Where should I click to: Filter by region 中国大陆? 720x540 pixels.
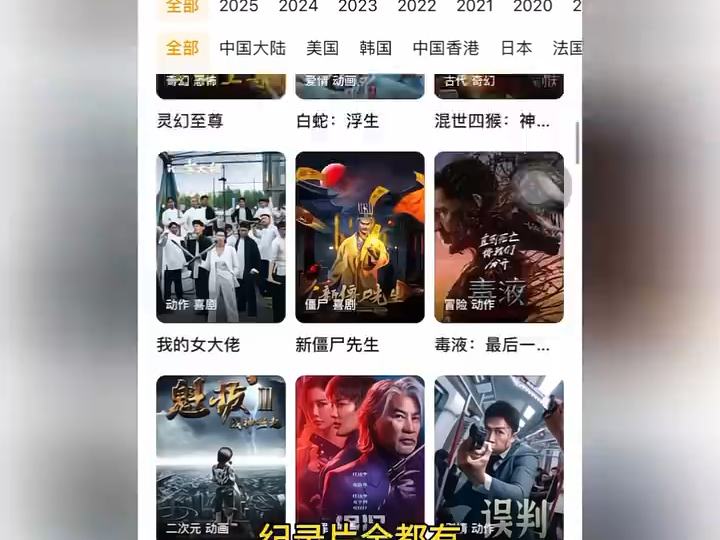(252, 47)
